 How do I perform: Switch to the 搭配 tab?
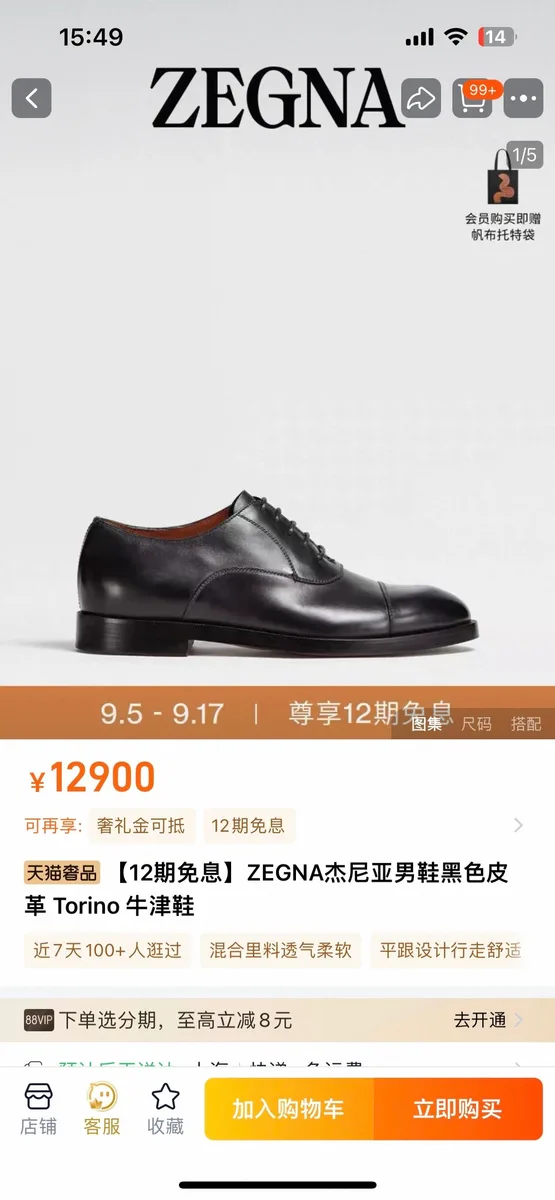(x=526, y=724)
